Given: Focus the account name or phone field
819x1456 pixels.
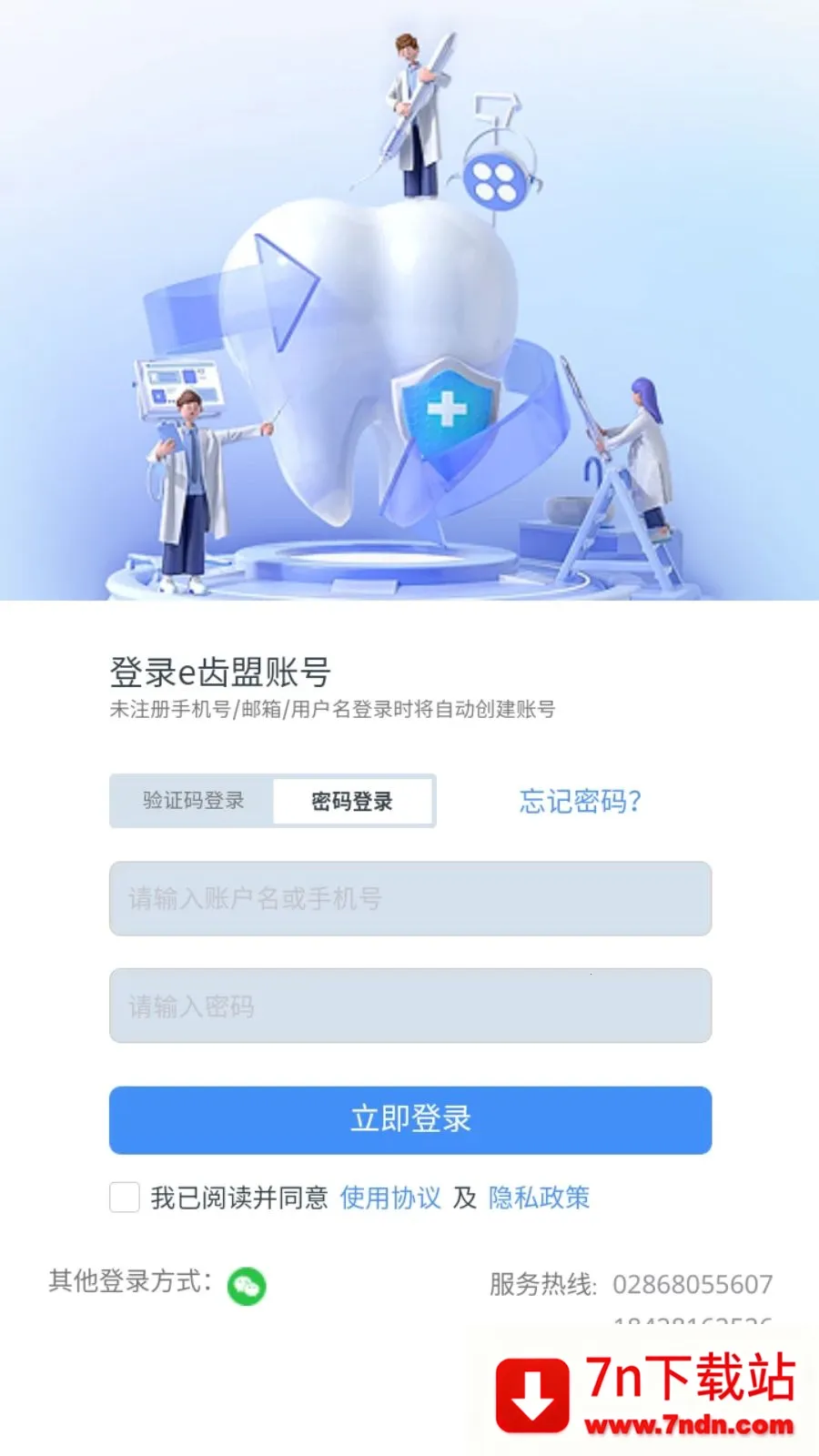Looking at the screenshot, I should click(410, 898).
